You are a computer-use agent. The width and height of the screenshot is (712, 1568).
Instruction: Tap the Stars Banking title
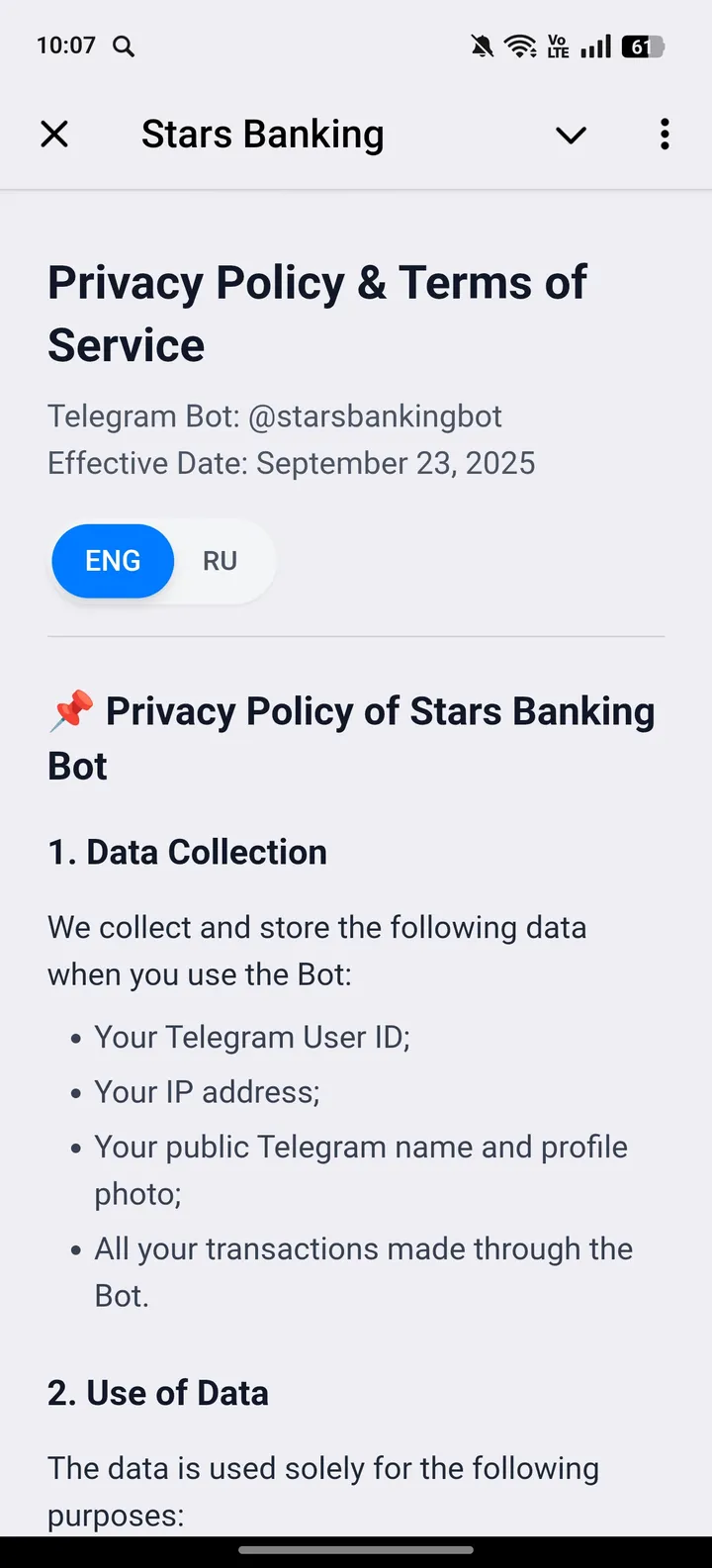click(263, 134)
